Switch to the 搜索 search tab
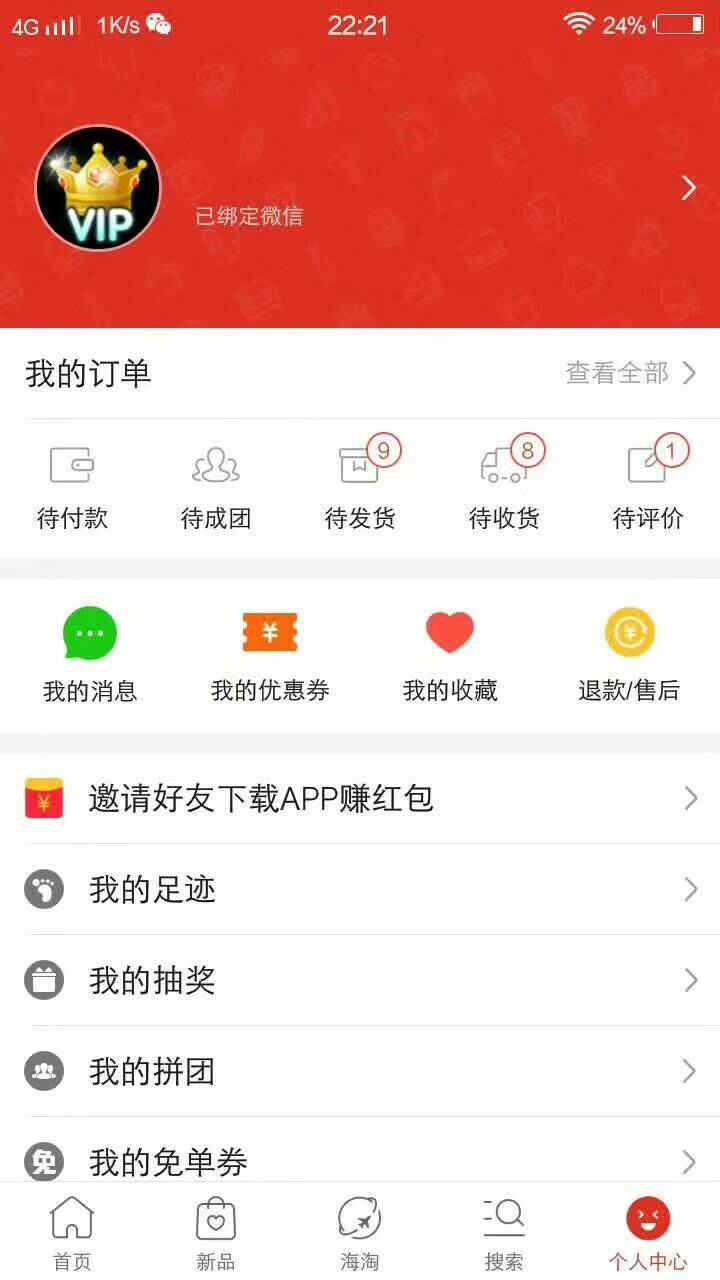 [504, 1233]
